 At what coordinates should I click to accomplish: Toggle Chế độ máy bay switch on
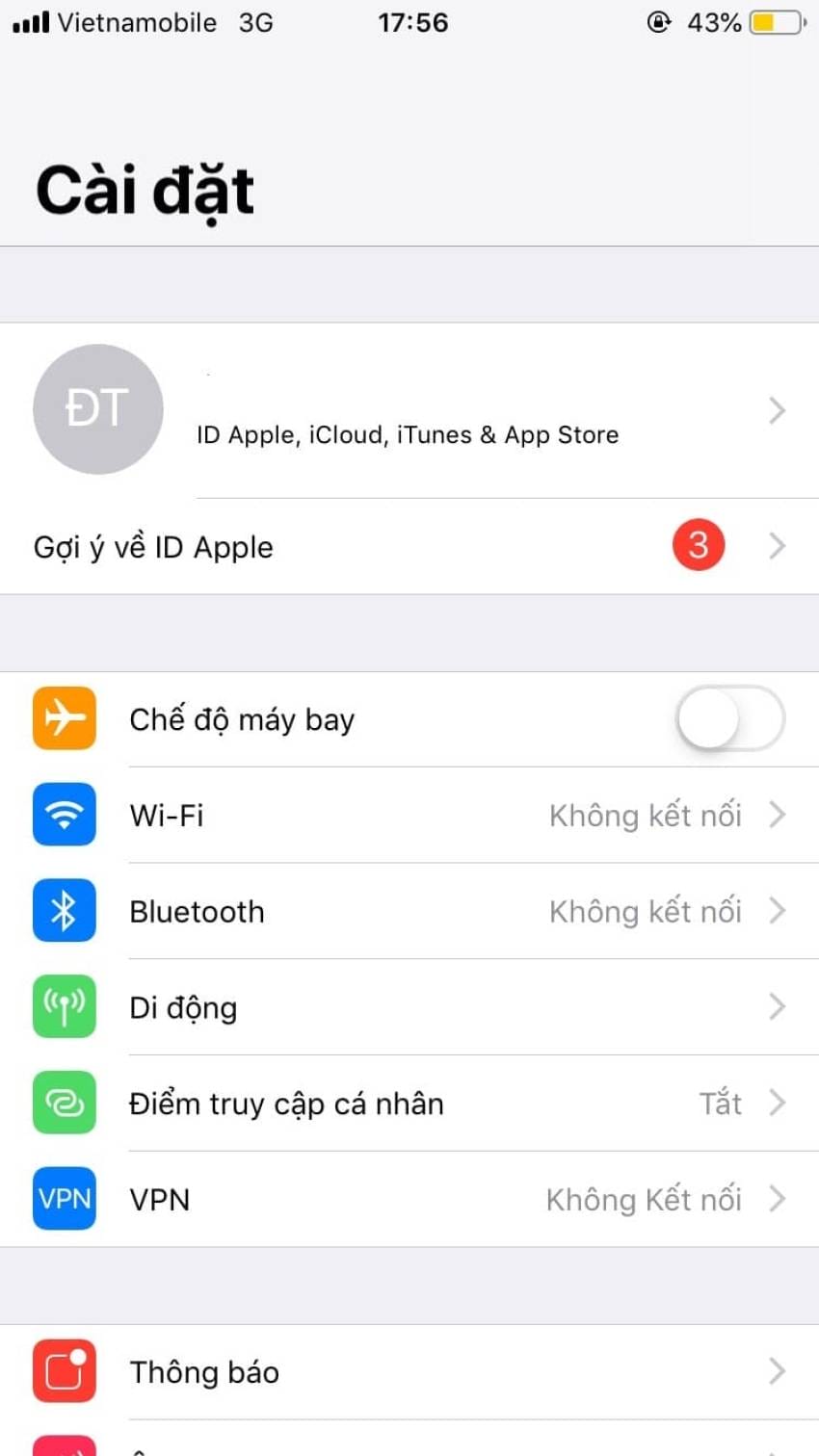tap(730, 719)
